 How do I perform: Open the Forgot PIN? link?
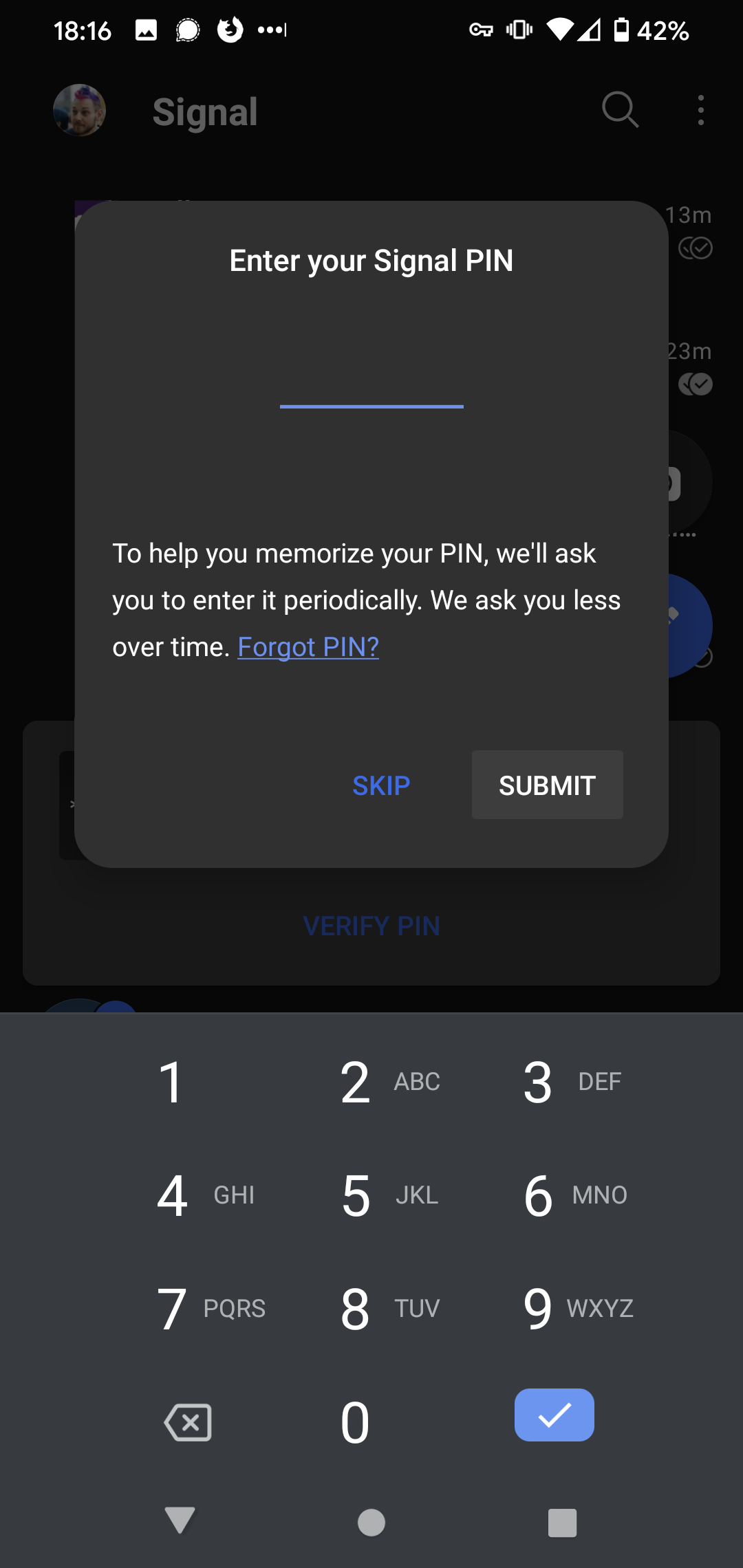(x=308, y=646)
